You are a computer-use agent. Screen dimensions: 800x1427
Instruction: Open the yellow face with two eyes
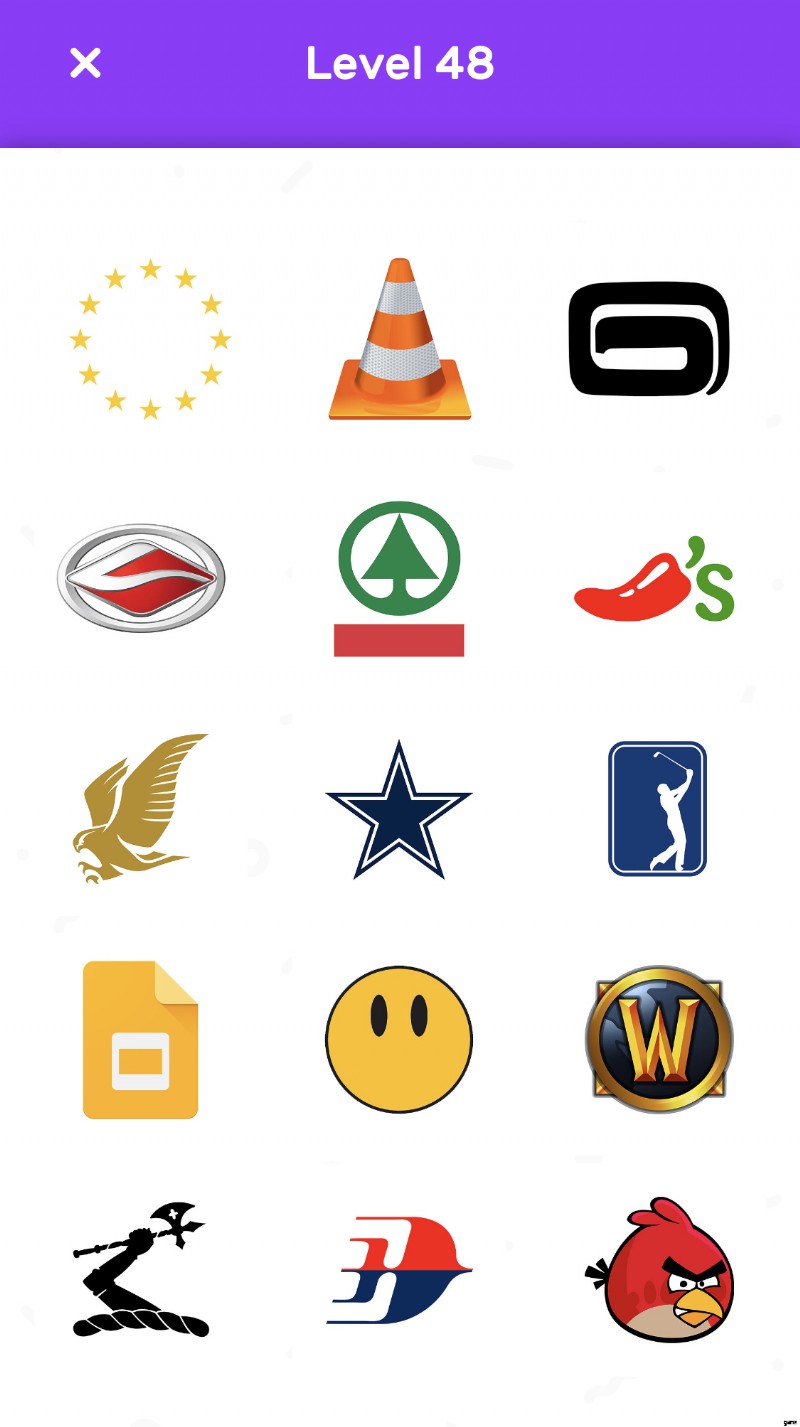click(399, 1039)
